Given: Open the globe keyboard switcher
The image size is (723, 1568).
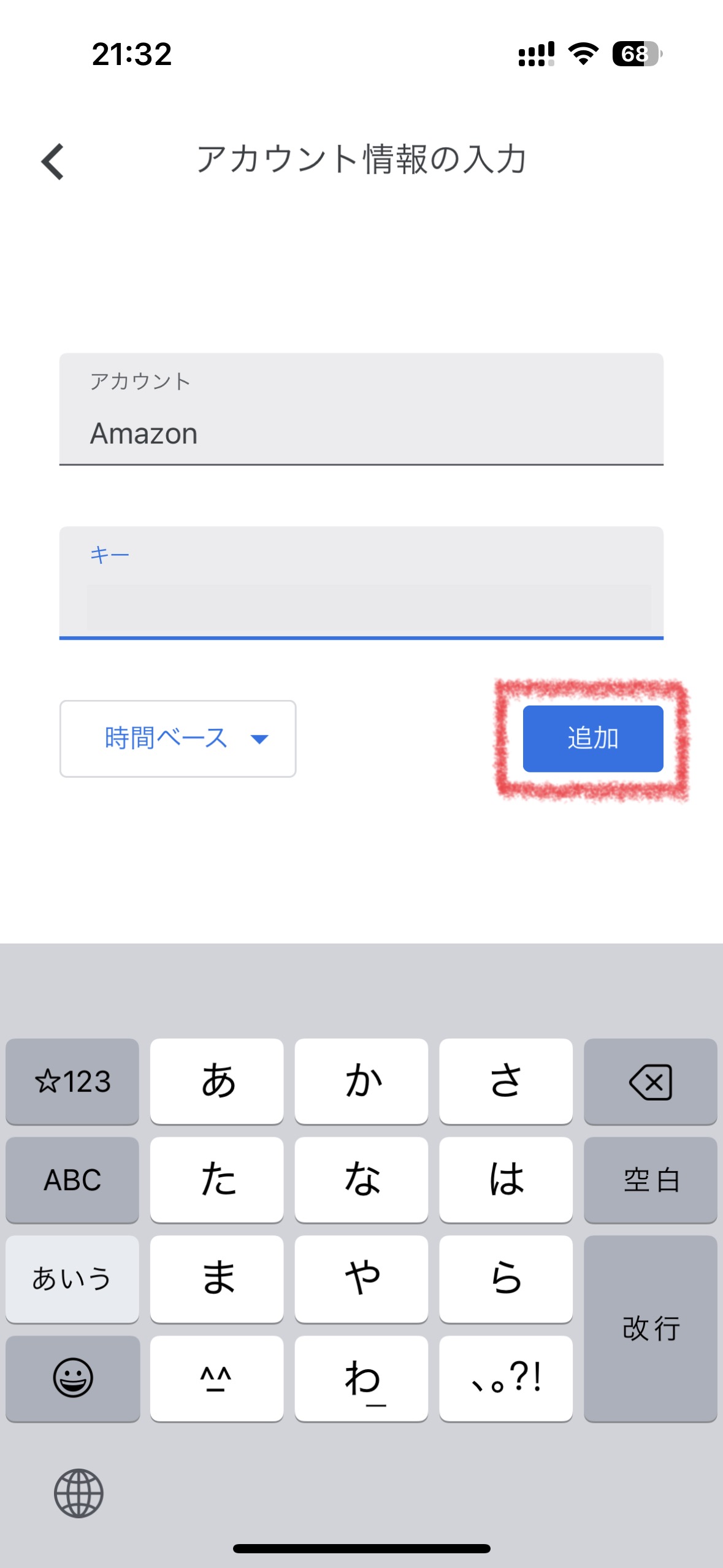Looking at the screenshot, I should tap(78, 1493).
